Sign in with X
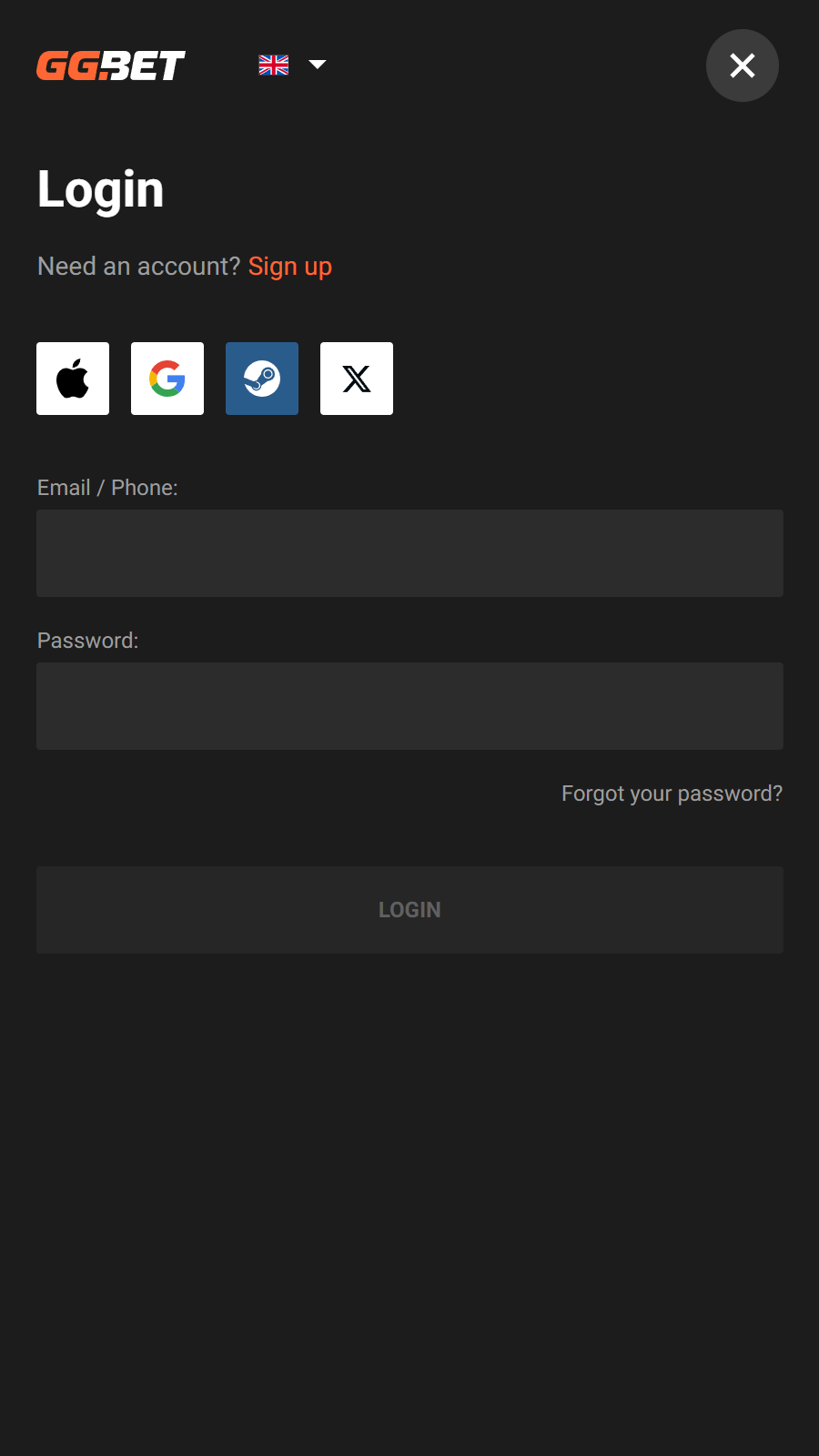The image size is (819, 1456). coord(357,379)
